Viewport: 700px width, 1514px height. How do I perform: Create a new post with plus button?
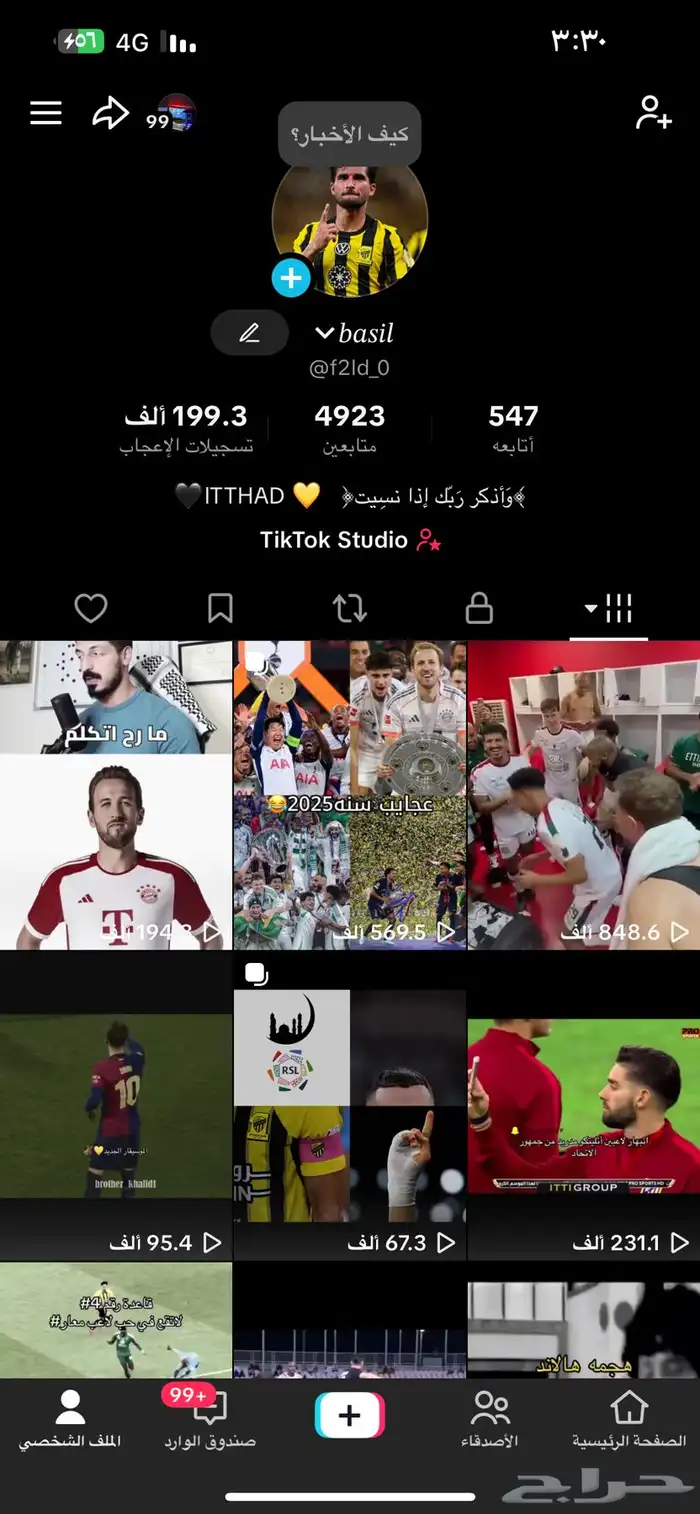coord(350,1415)
